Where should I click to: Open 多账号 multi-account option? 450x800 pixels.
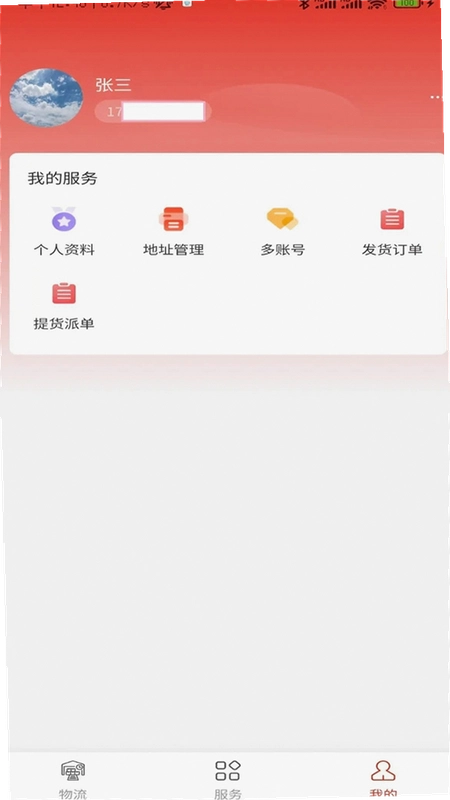pos(283,231)
